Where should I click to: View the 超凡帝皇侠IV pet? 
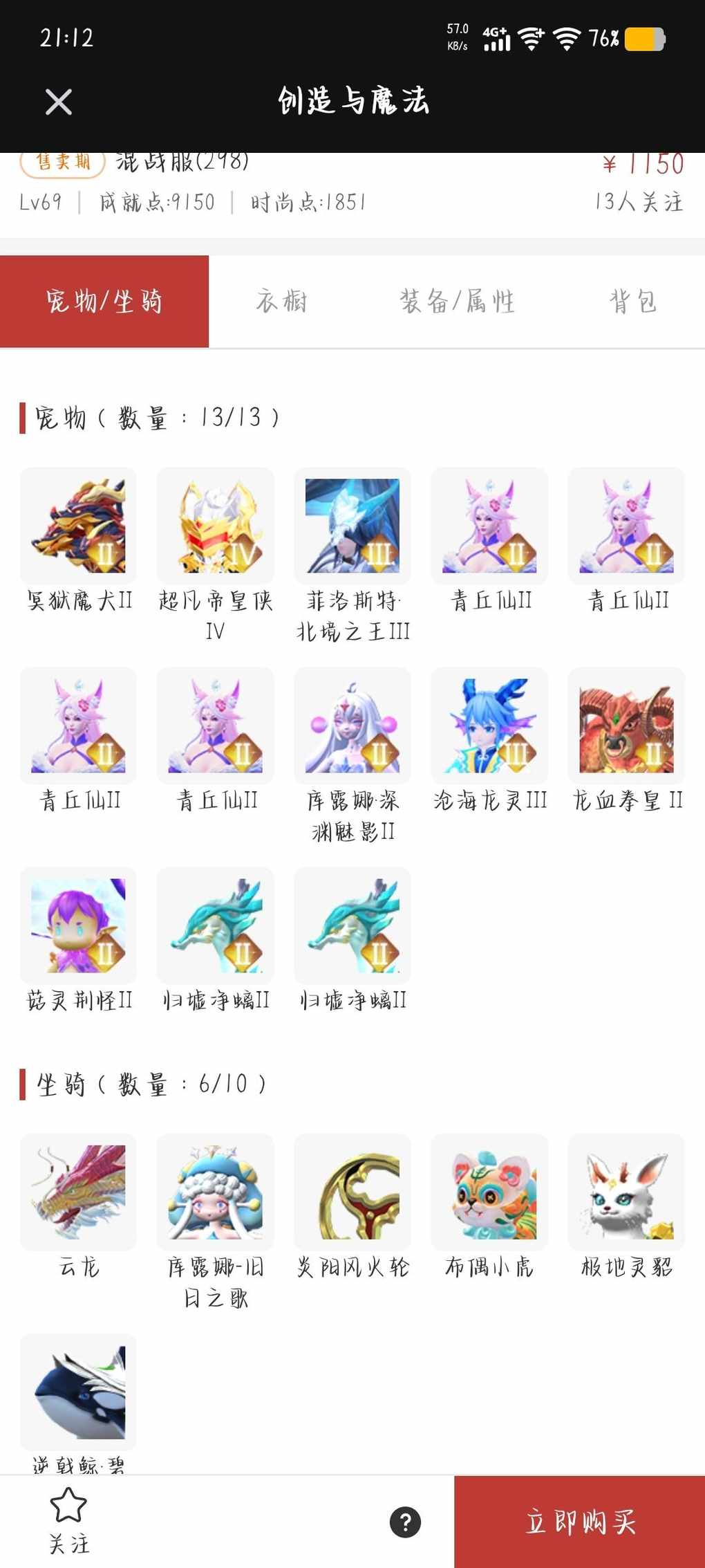[215, 526]
